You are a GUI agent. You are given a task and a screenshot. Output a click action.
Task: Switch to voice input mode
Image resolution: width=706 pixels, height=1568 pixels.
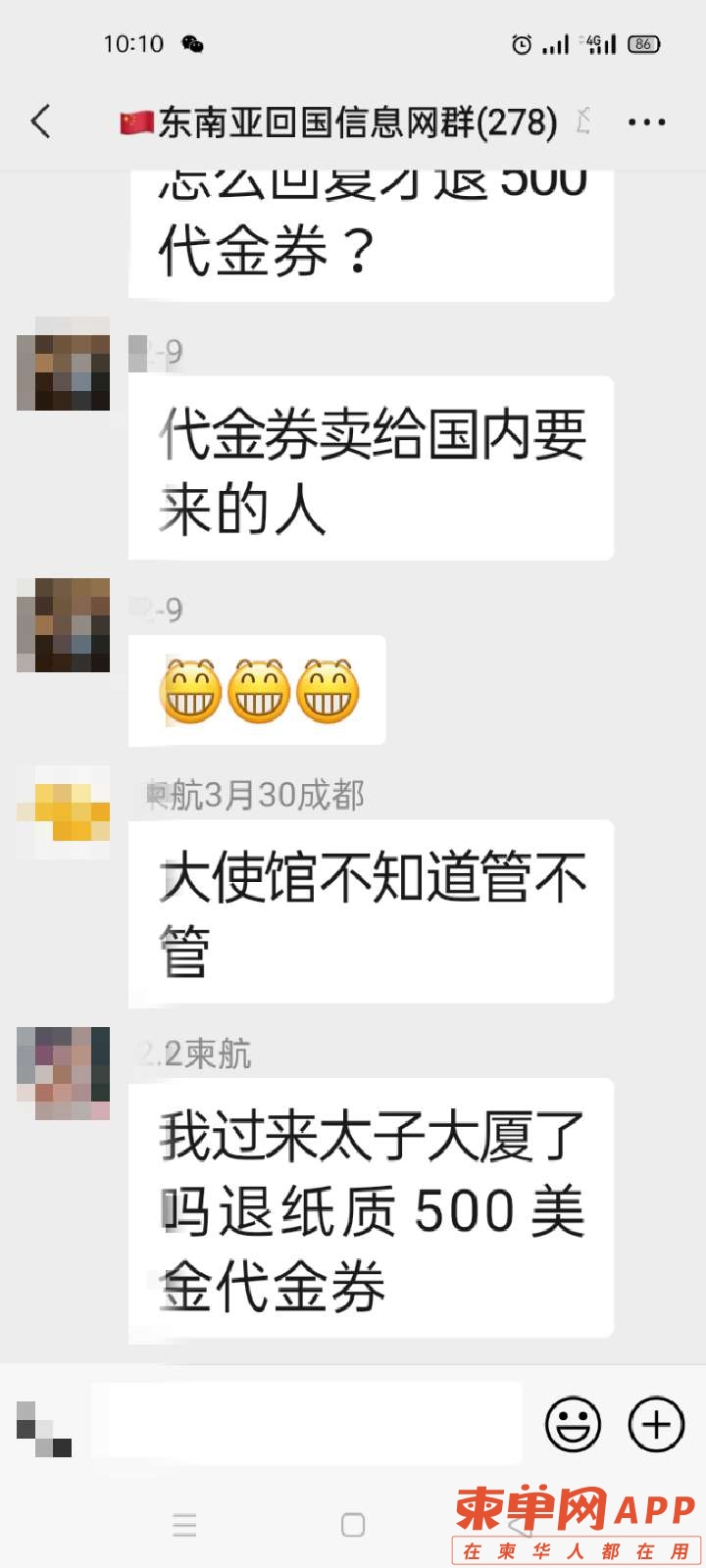point(44,1428)
